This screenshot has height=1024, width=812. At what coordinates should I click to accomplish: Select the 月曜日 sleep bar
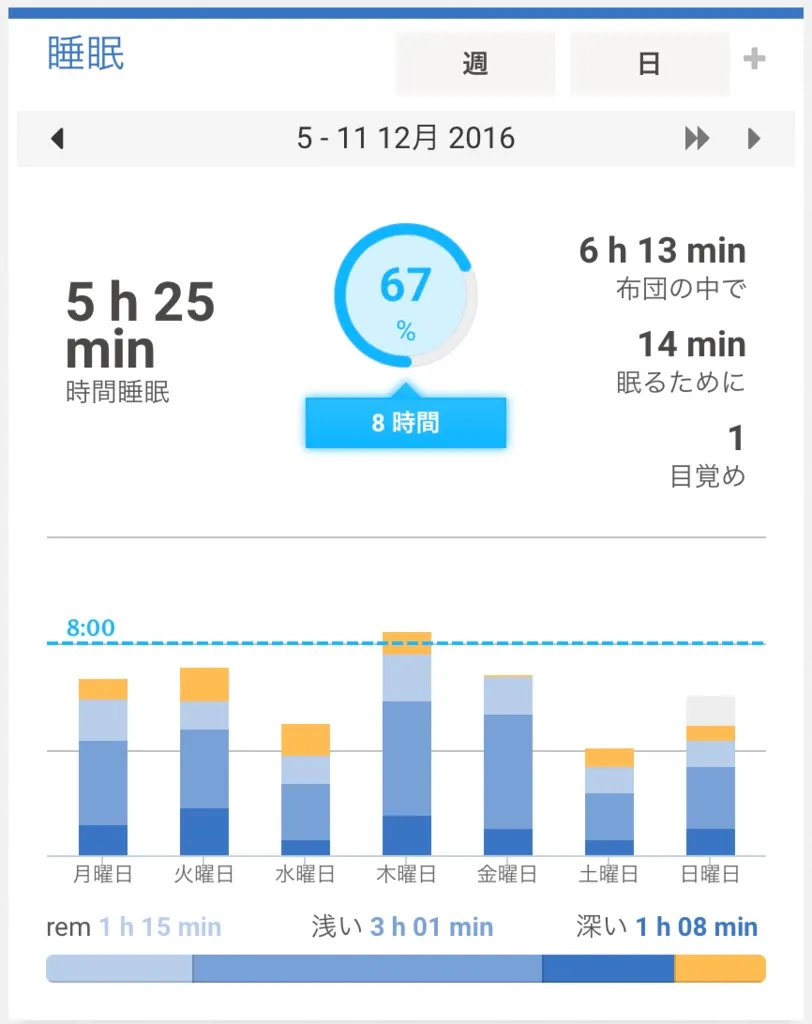click(103, 768)
